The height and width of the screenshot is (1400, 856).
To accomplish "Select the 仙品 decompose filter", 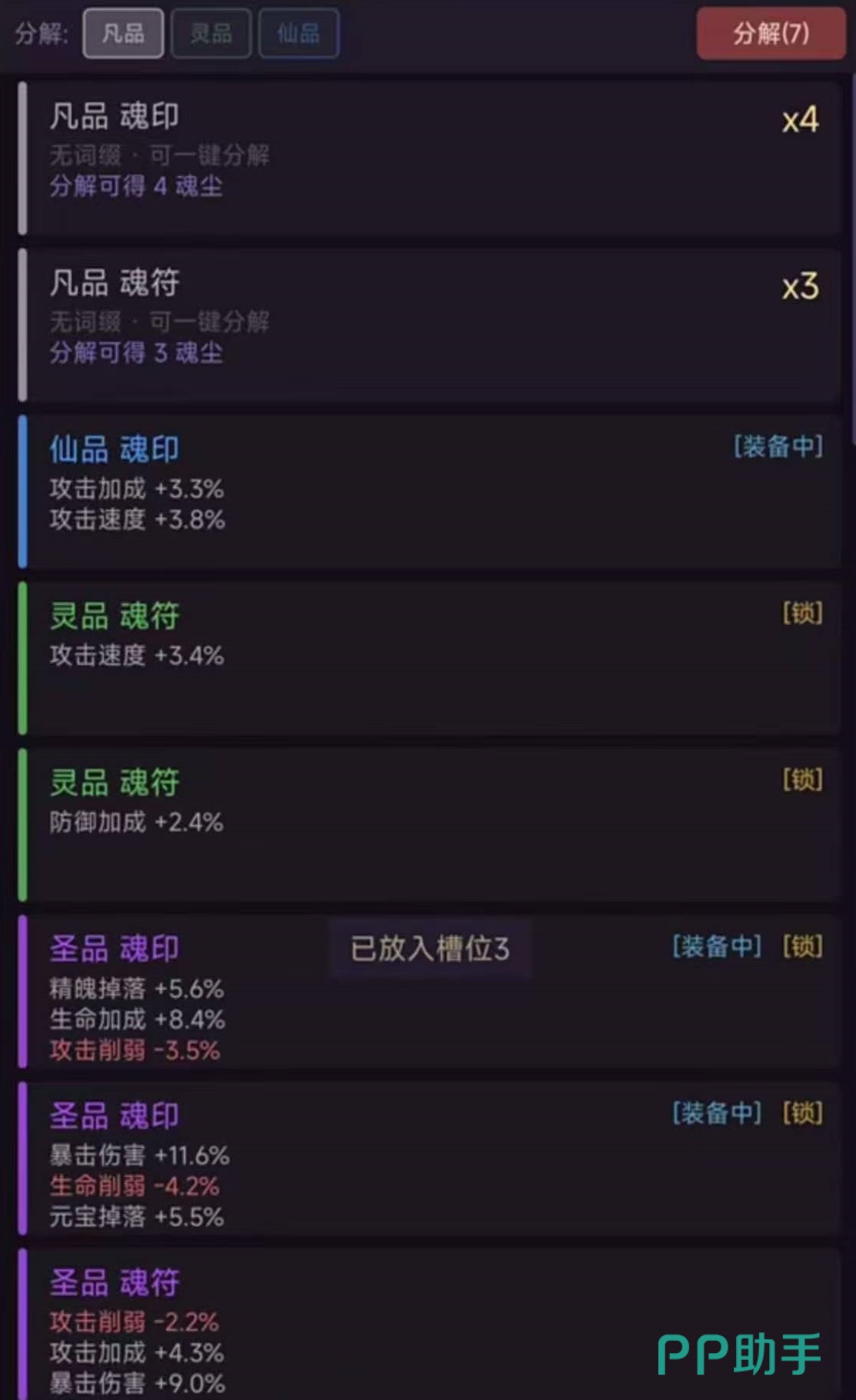I will click(298, 34).
